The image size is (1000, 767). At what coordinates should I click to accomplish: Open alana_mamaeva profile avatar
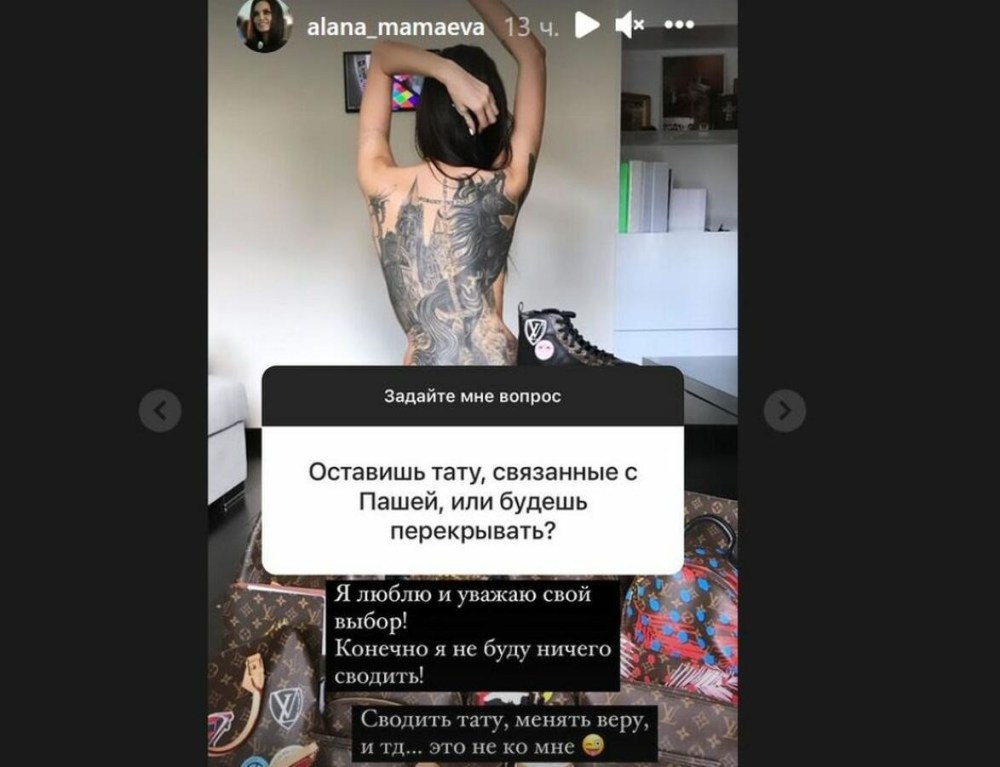(x=264, y=25)
